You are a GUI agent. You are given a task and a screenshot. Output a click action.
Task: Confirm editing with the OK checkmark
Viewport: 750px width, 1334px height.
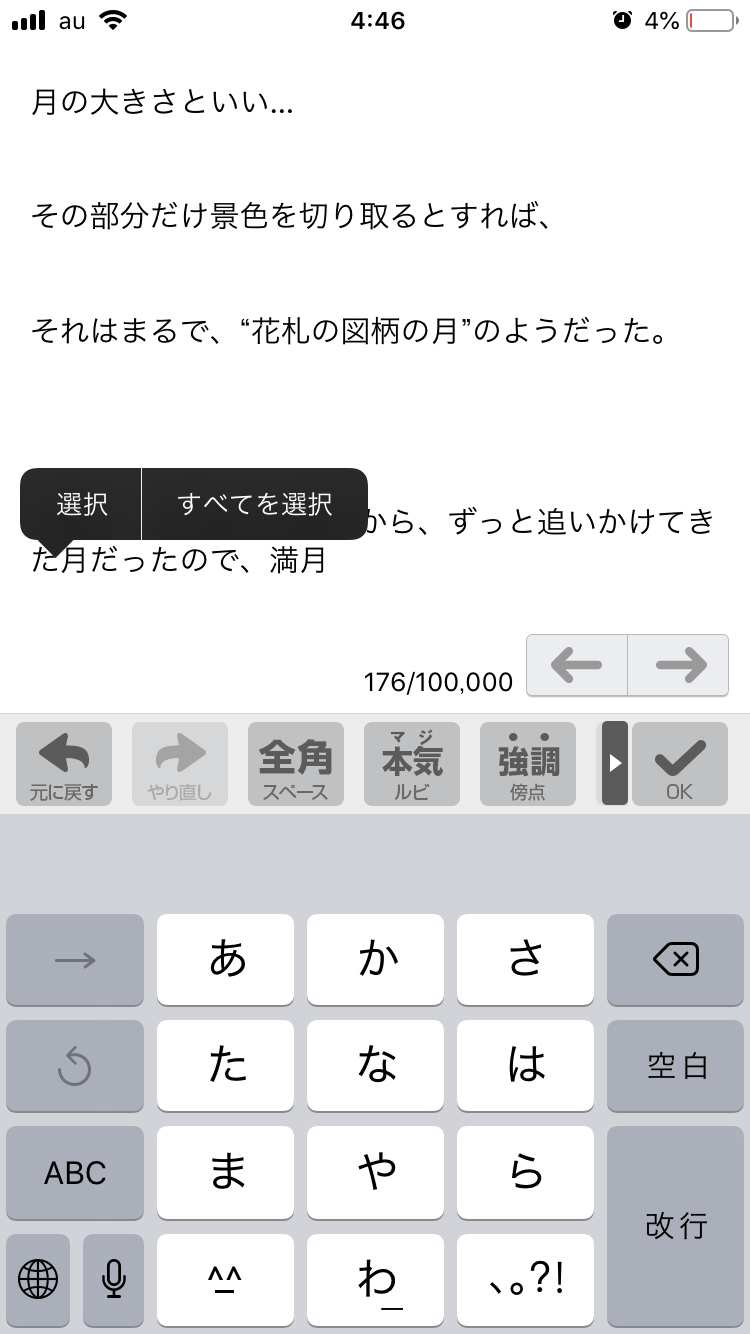679,764
